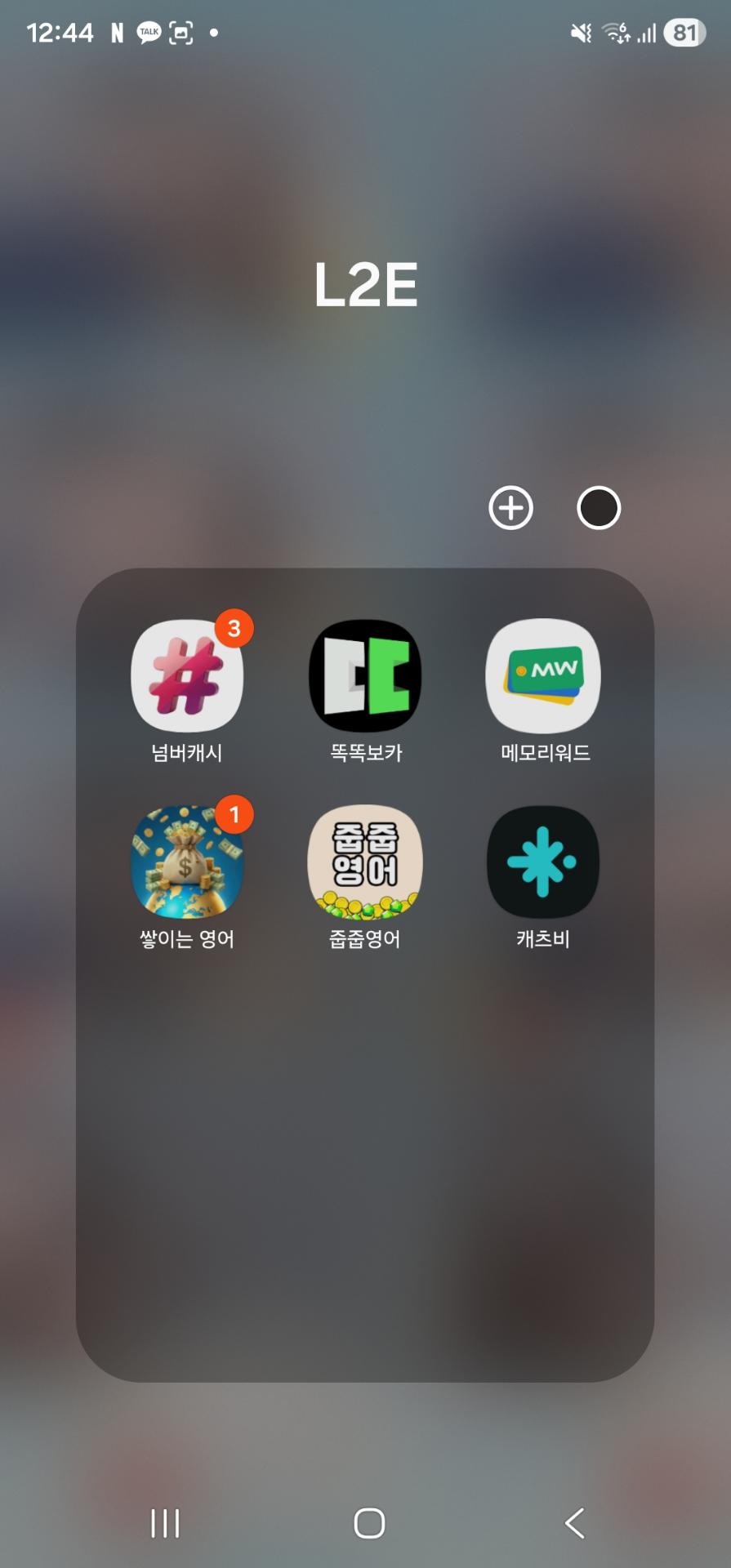Open the 메모리워드 app

pos(543,676)
